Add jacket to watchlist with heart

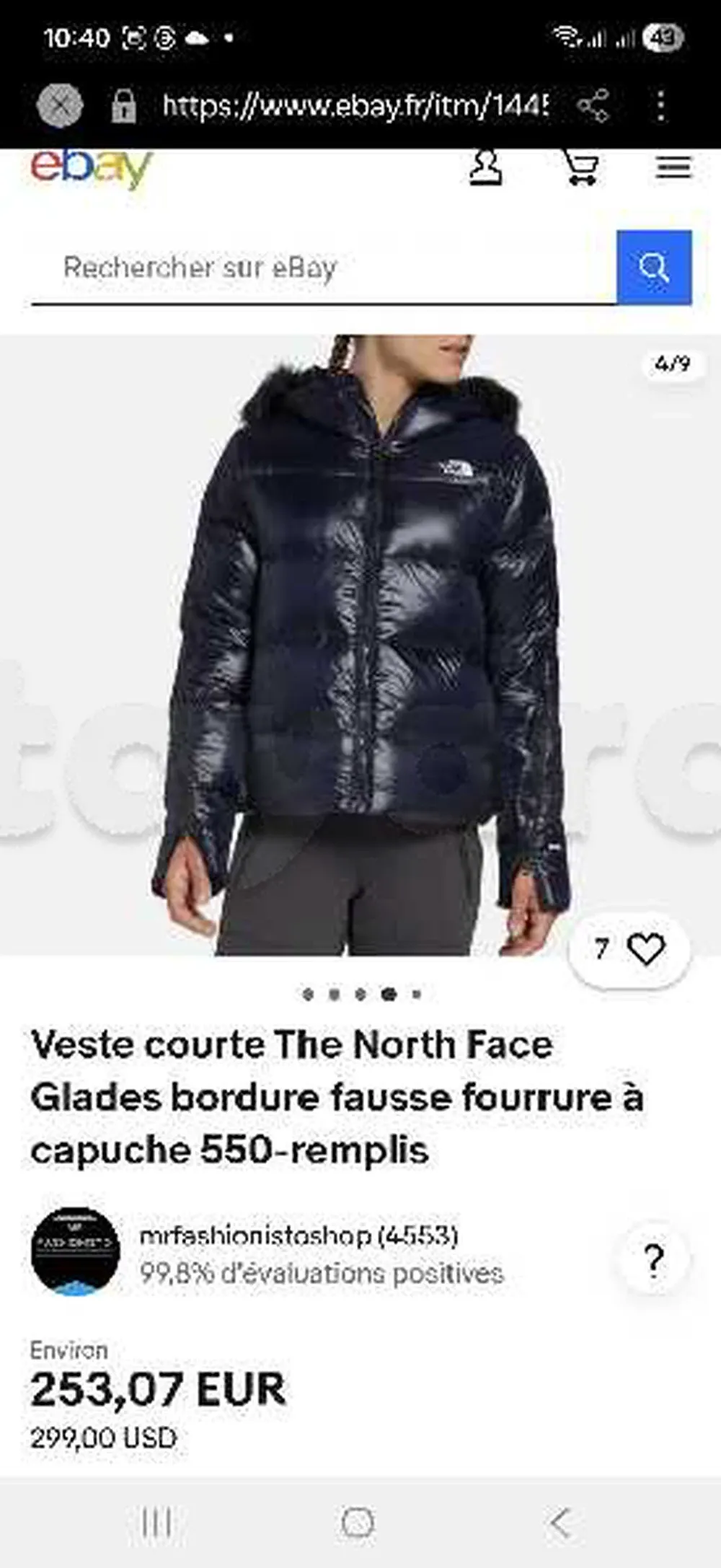tap(645, 948)
